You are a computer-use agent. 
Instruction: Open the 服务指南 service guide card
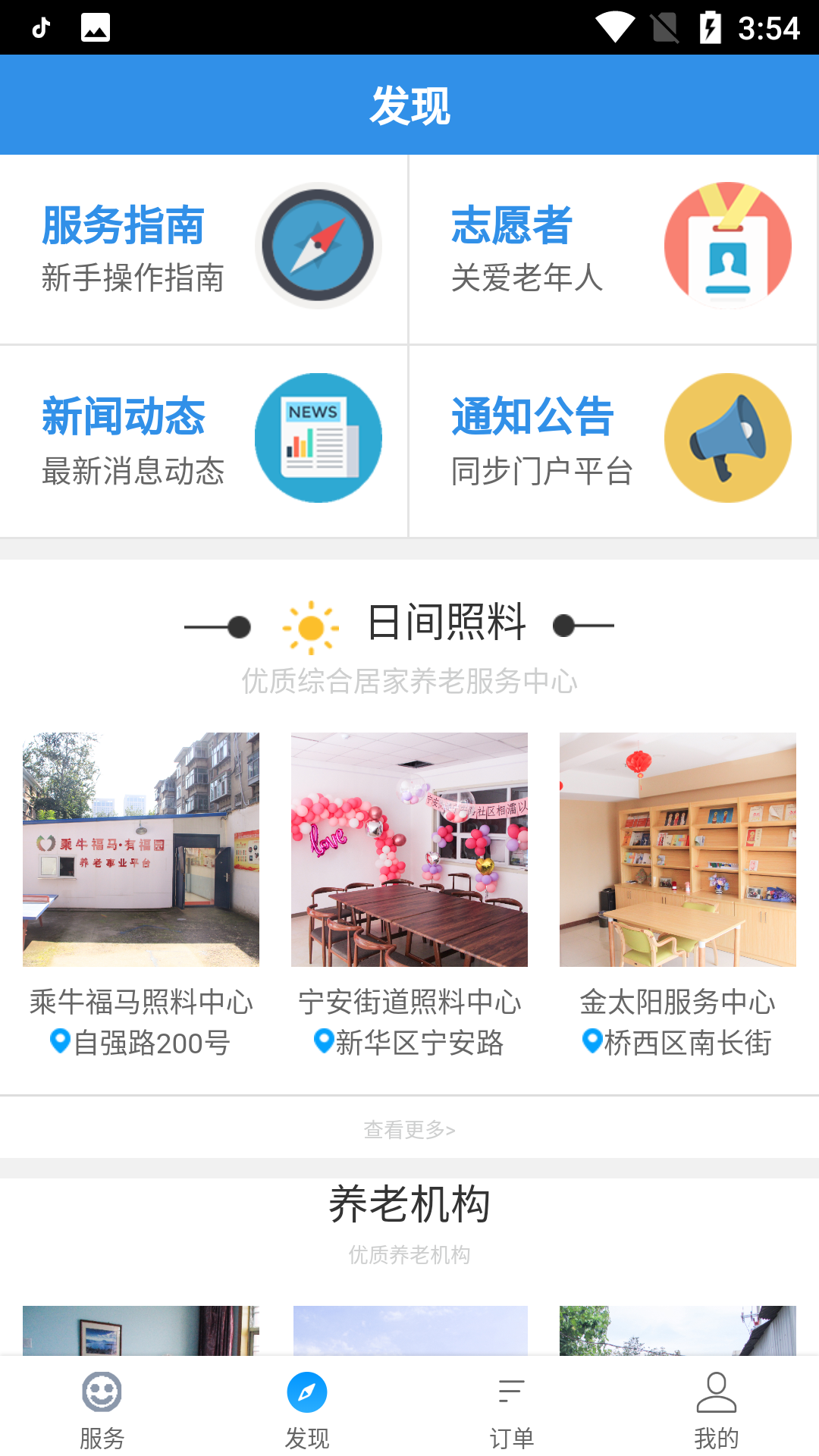coord(203,249)
